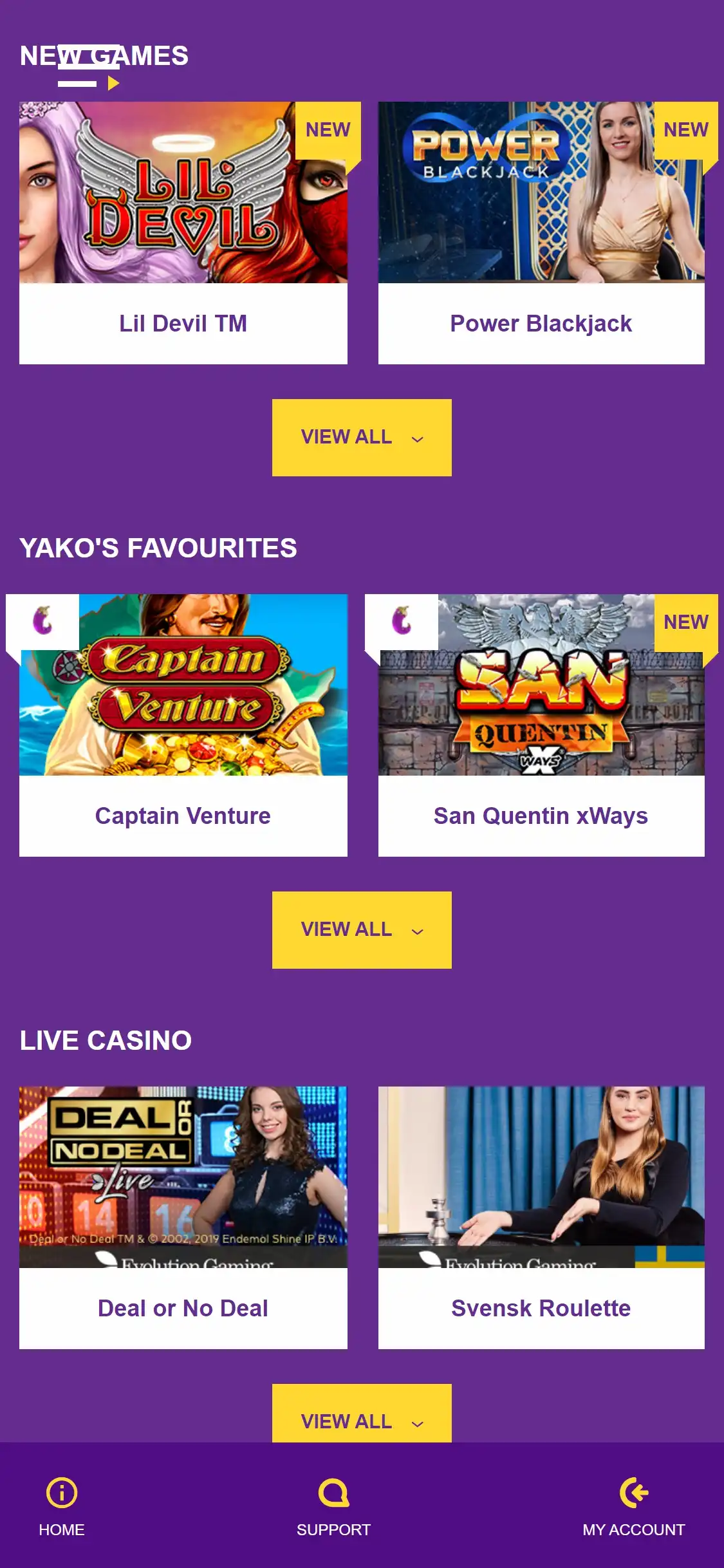This screenshot has height=1568, width=724.
Task: Launch Captain Venture slot
Action: 183,725
